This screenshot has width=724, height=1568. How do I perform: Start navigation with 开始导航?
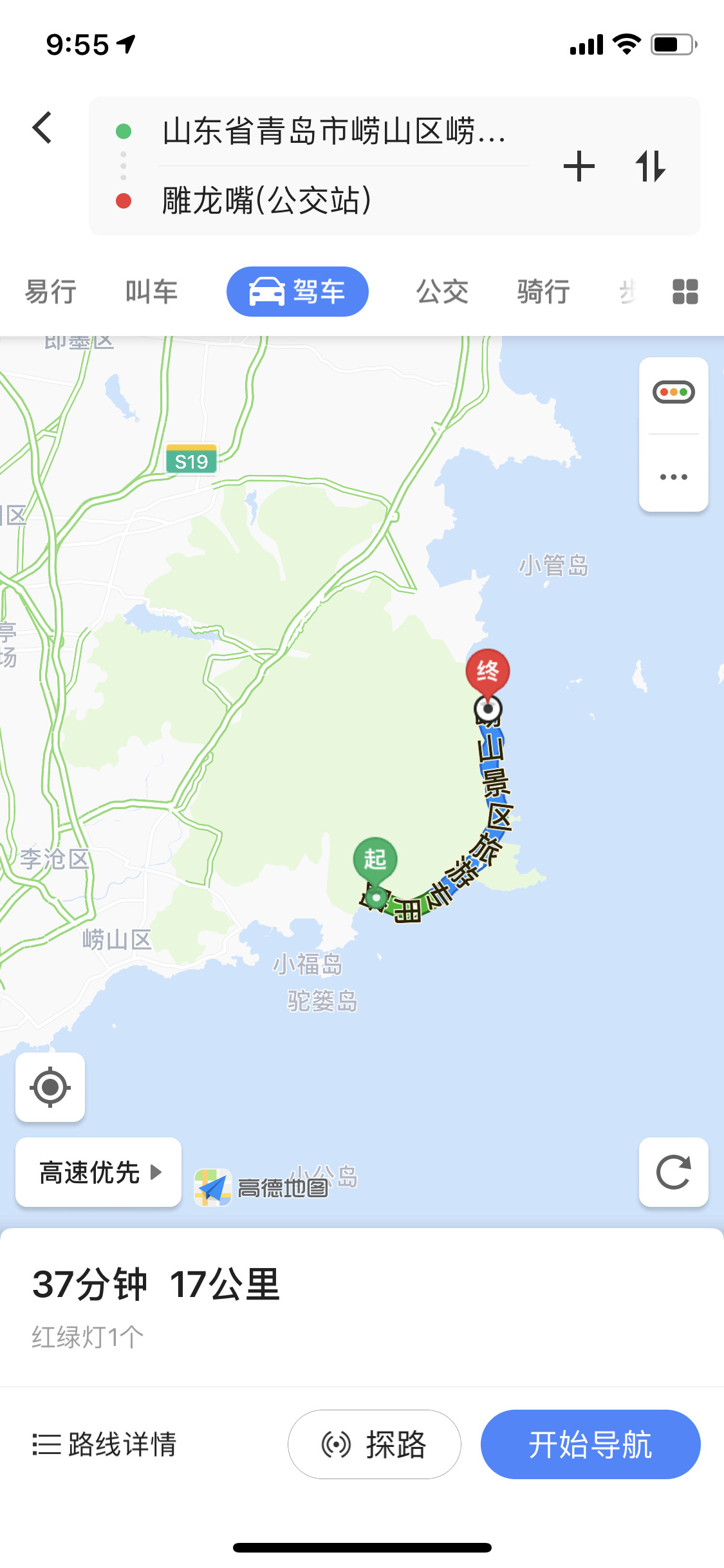click(590, 1444)
